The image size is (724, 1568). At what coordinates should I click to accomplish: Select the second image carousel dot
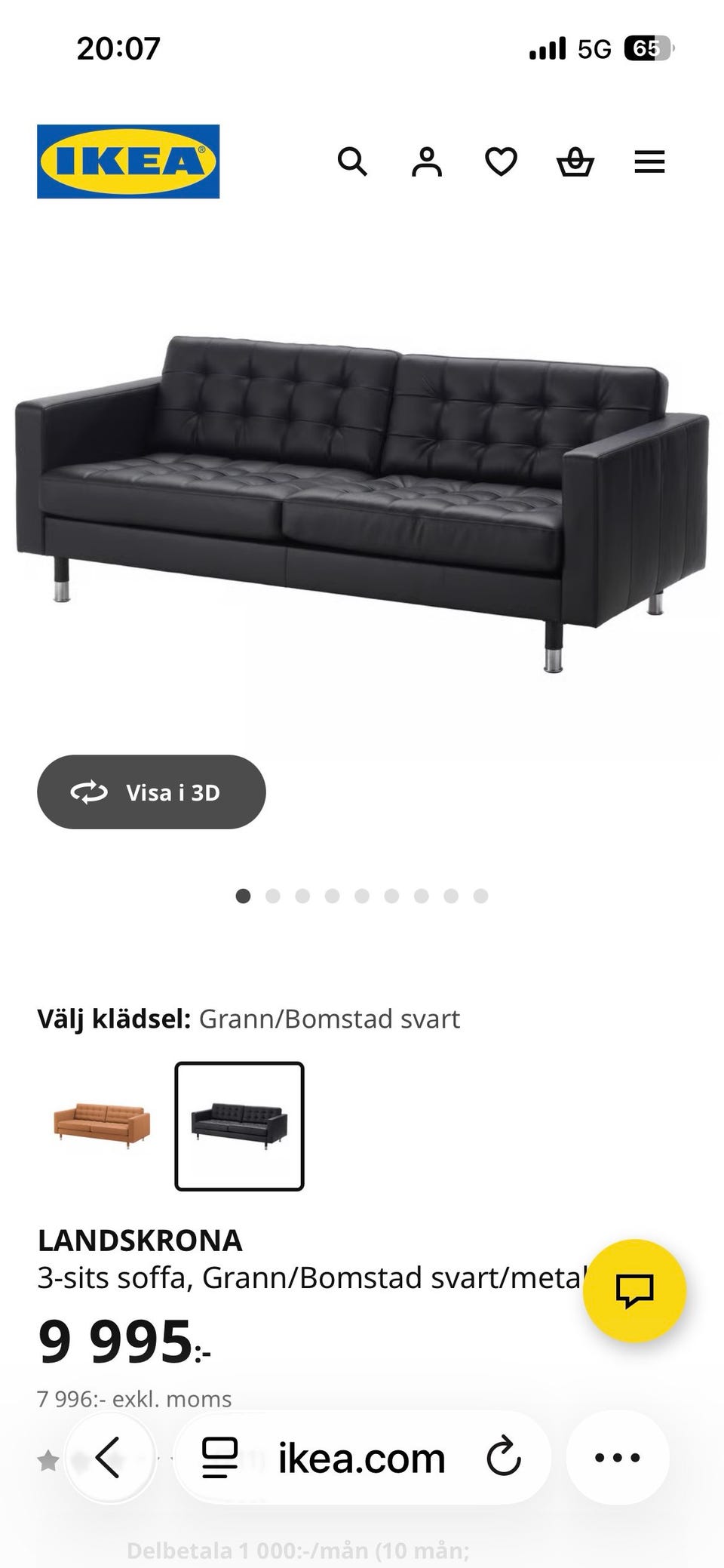pos(273,896)
